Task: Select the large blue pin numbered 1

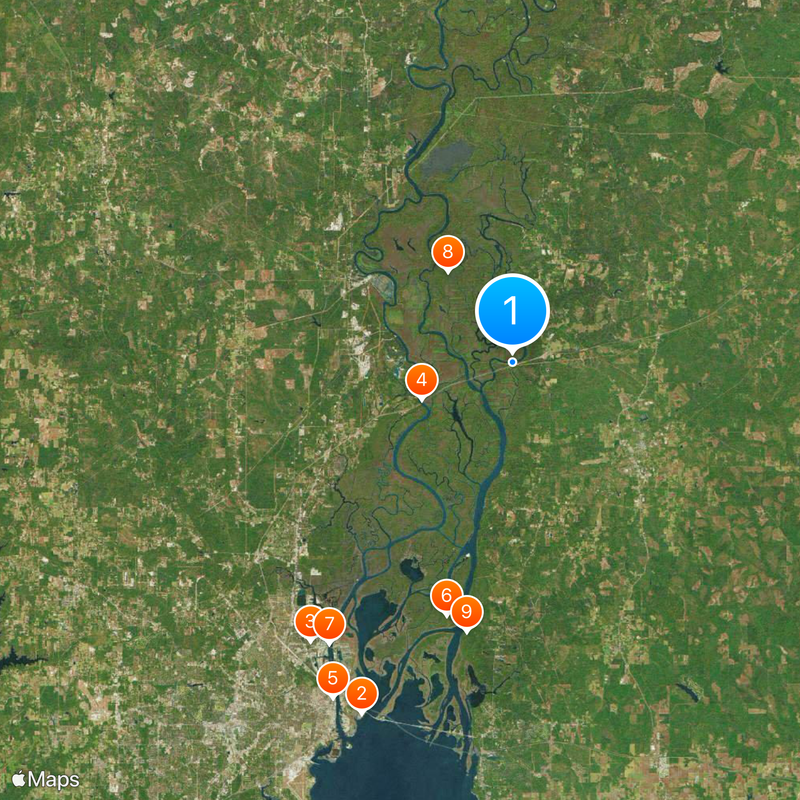Action: pyautogui.click(x=512, y=312)
